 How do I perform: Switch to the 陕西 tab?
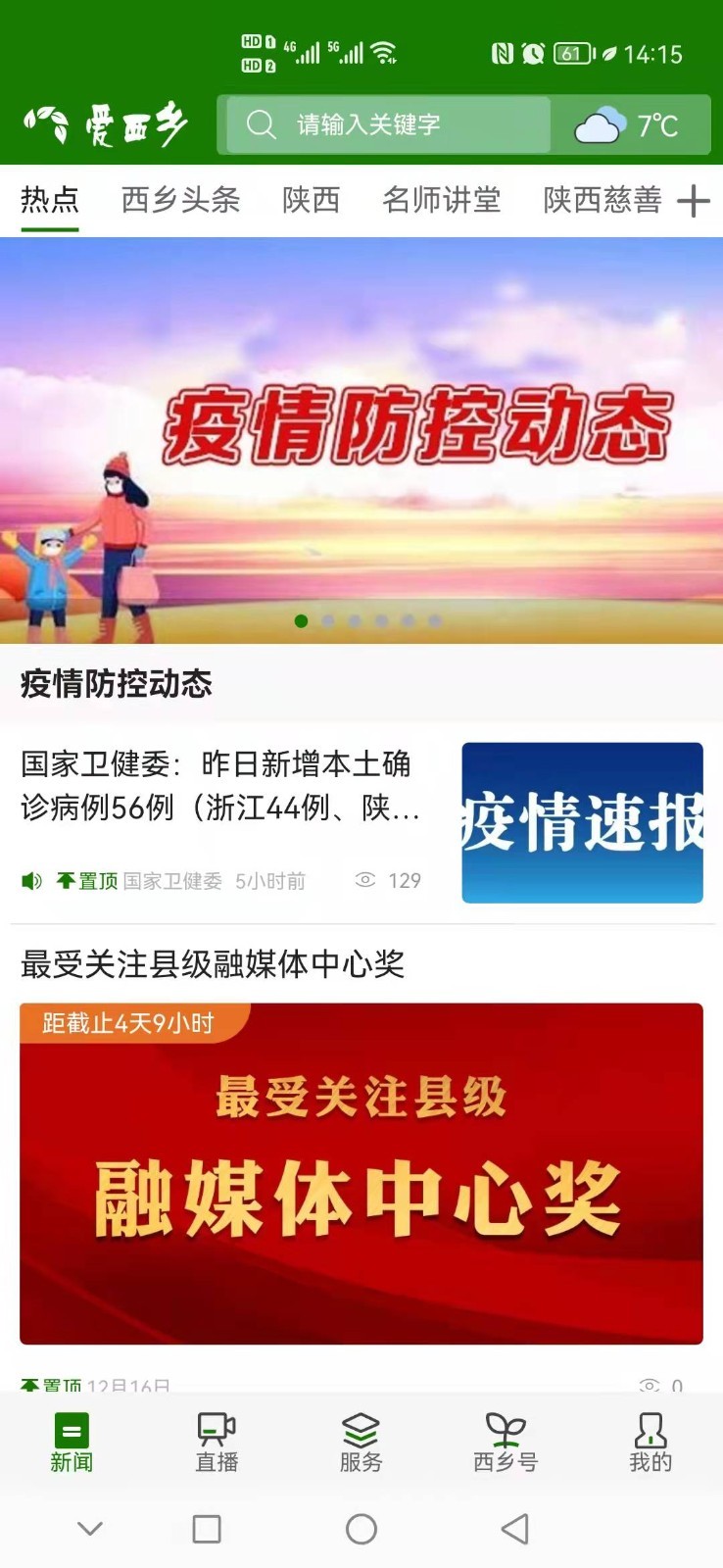tap(311, 200)
